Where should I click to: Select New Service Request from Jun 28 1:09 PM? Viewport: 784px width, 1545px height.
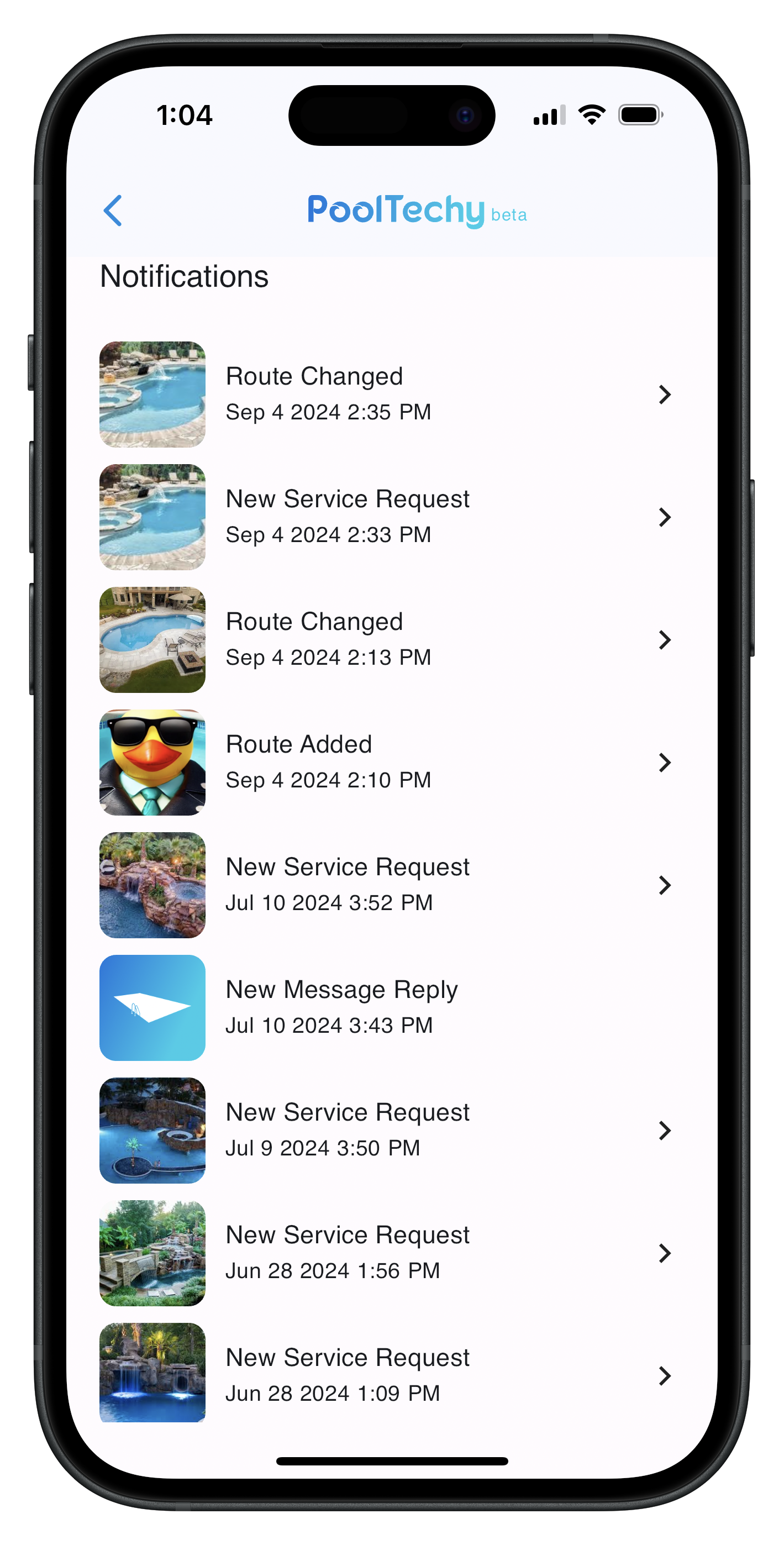tap(384, 1375)
